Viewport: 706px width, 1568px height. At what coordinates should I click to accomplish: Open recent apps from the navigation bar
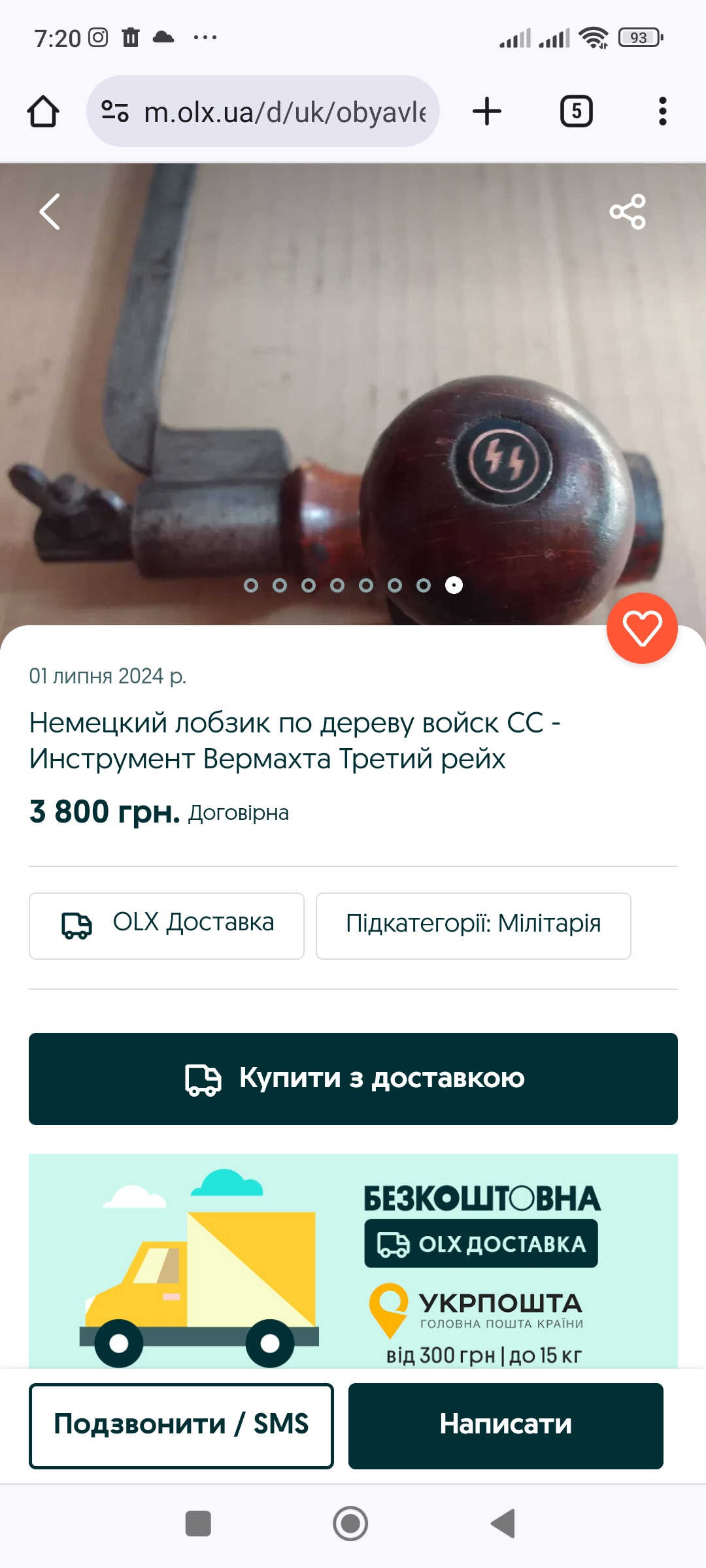coord(198,1524)
